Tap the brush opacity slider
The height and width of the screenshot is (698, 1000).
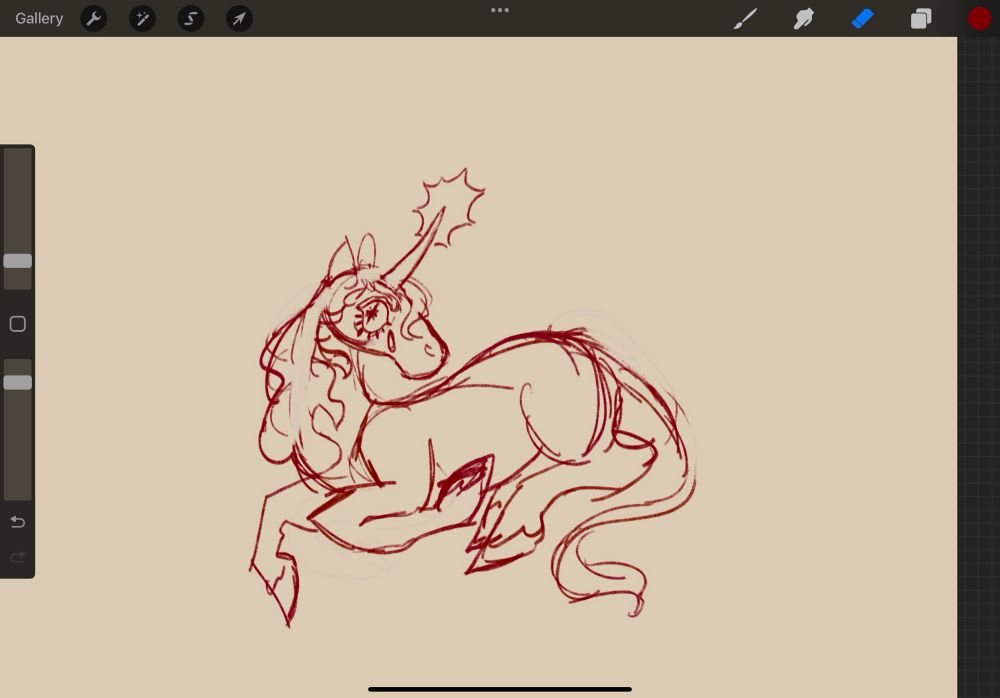(x=18, y=382)
